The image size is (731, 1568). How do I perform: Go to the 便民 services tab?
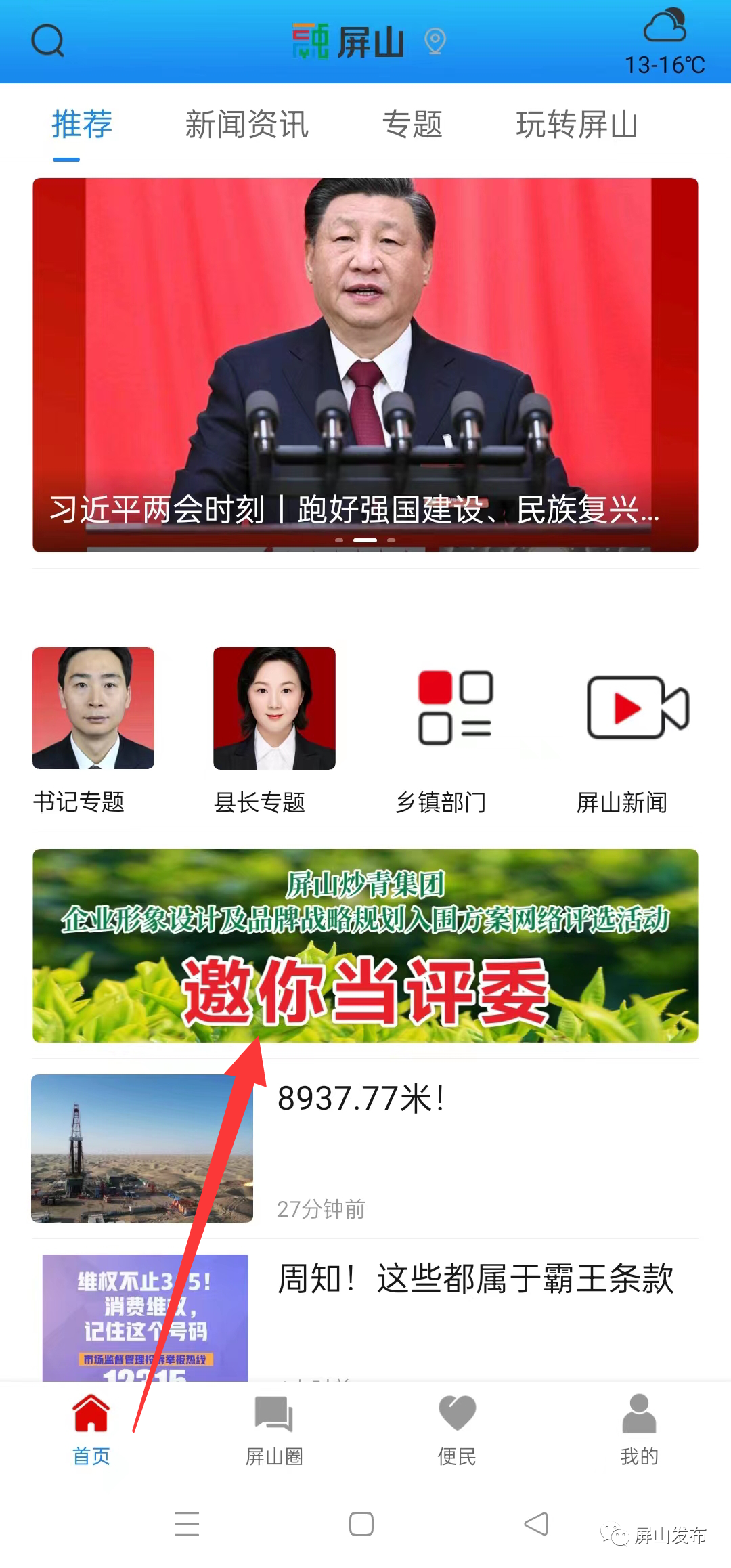pyautogui.click(x=457, y=1429)
